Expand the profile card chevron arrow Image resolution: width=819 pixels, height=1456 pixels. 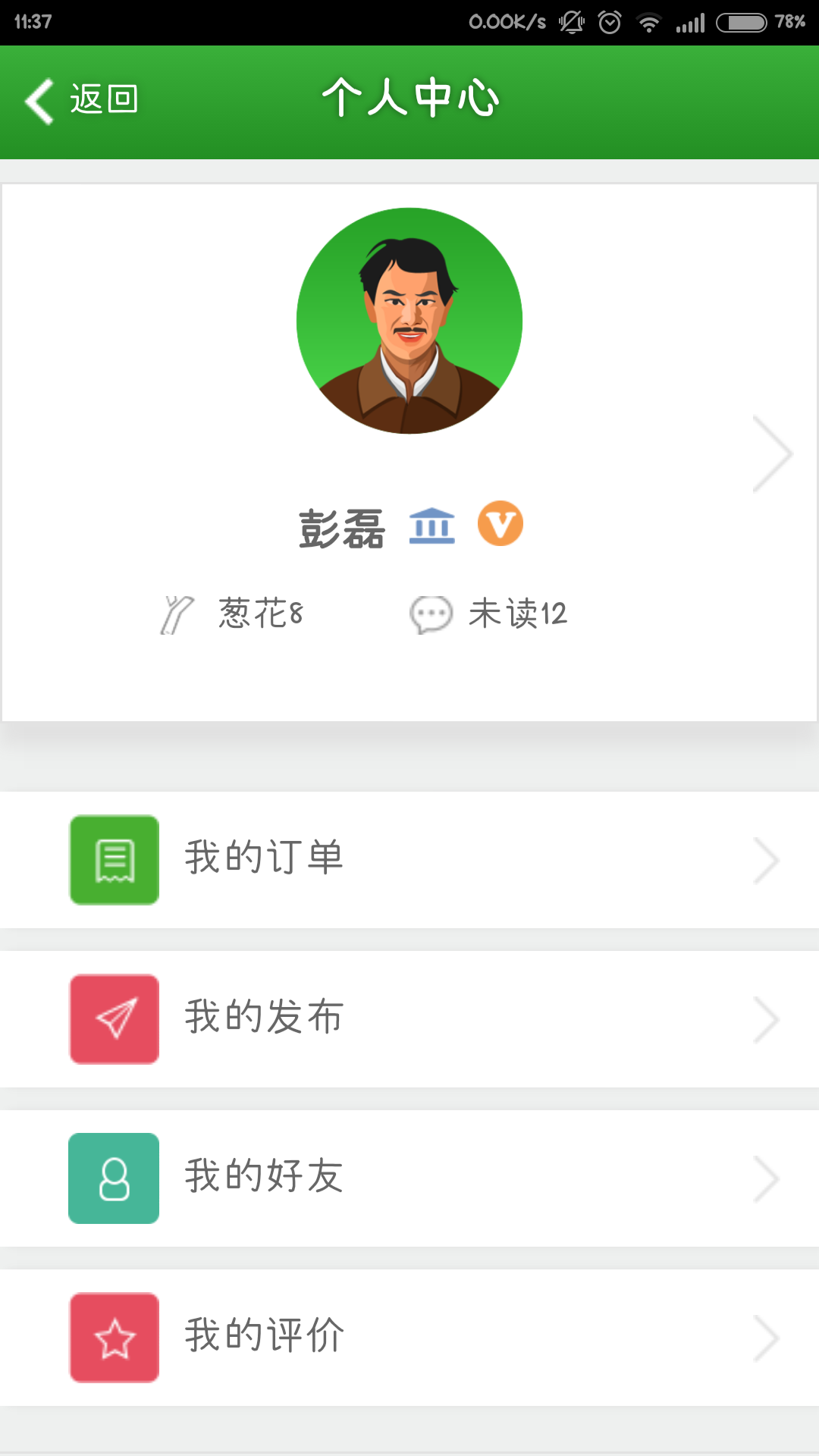click(772, 453)
